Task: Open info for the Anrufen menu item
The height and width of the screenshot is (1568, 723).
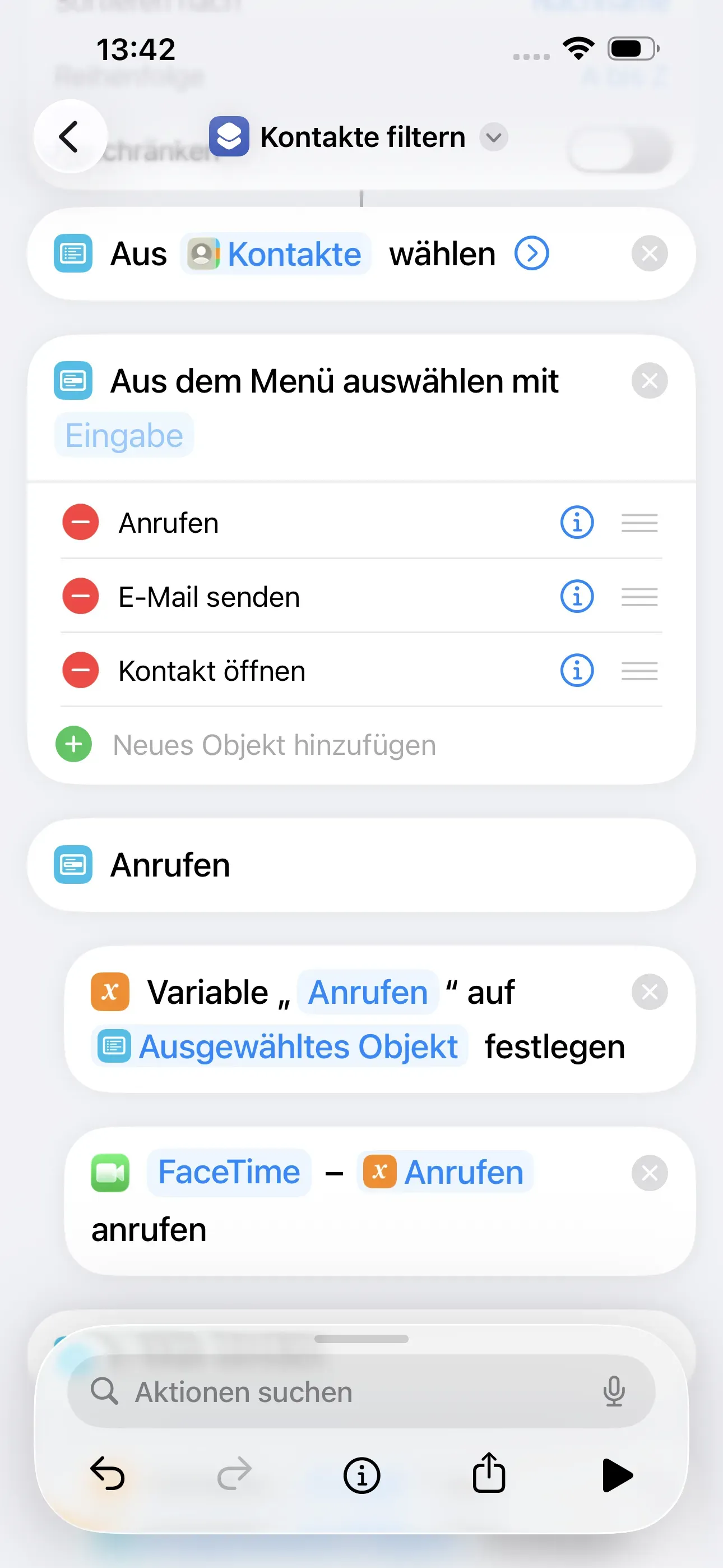Action: tap(576, 522)
